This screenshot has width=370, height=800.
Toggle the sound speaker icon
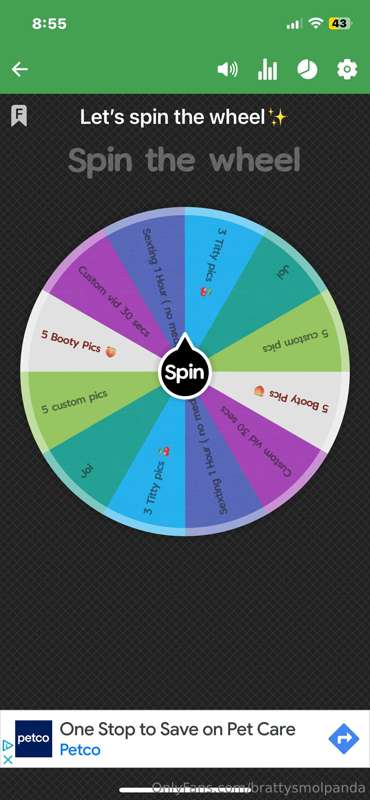click(228, 69)
